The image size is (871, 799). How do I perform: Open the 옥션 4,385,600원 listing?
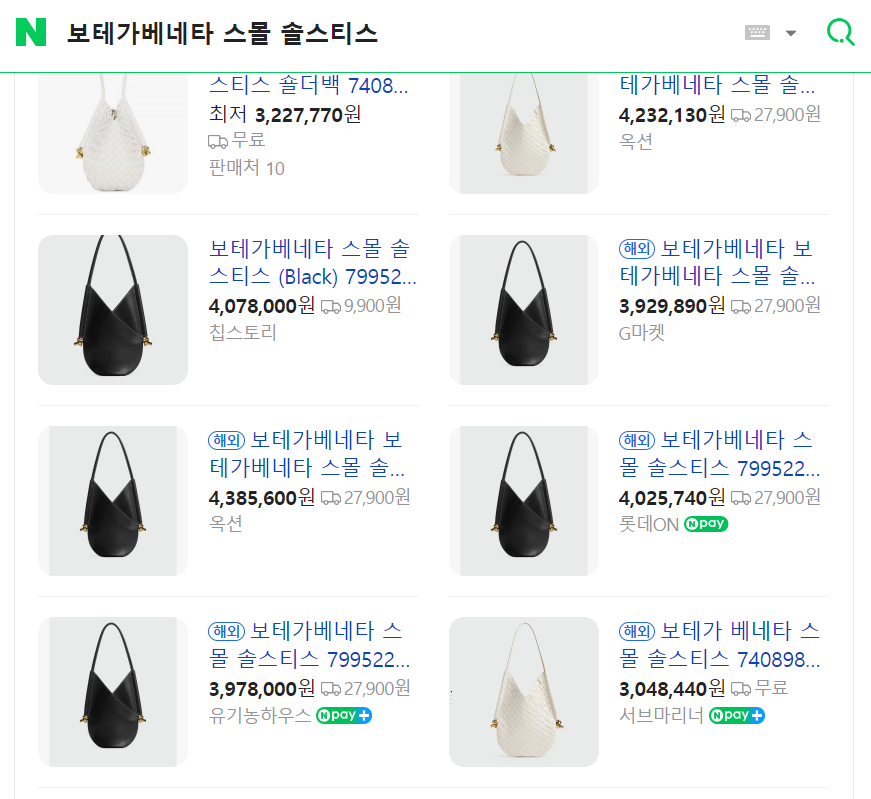pyautogui.click(x=306, y=454)
